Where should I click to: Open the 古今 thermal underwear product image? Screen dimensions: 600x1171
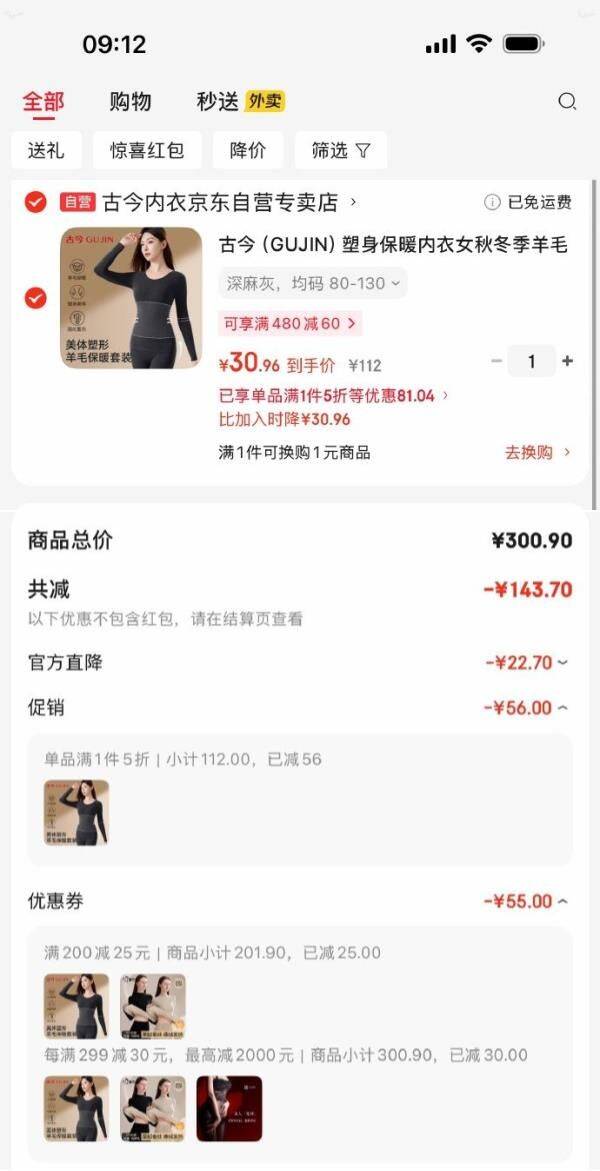coord(131,298)
